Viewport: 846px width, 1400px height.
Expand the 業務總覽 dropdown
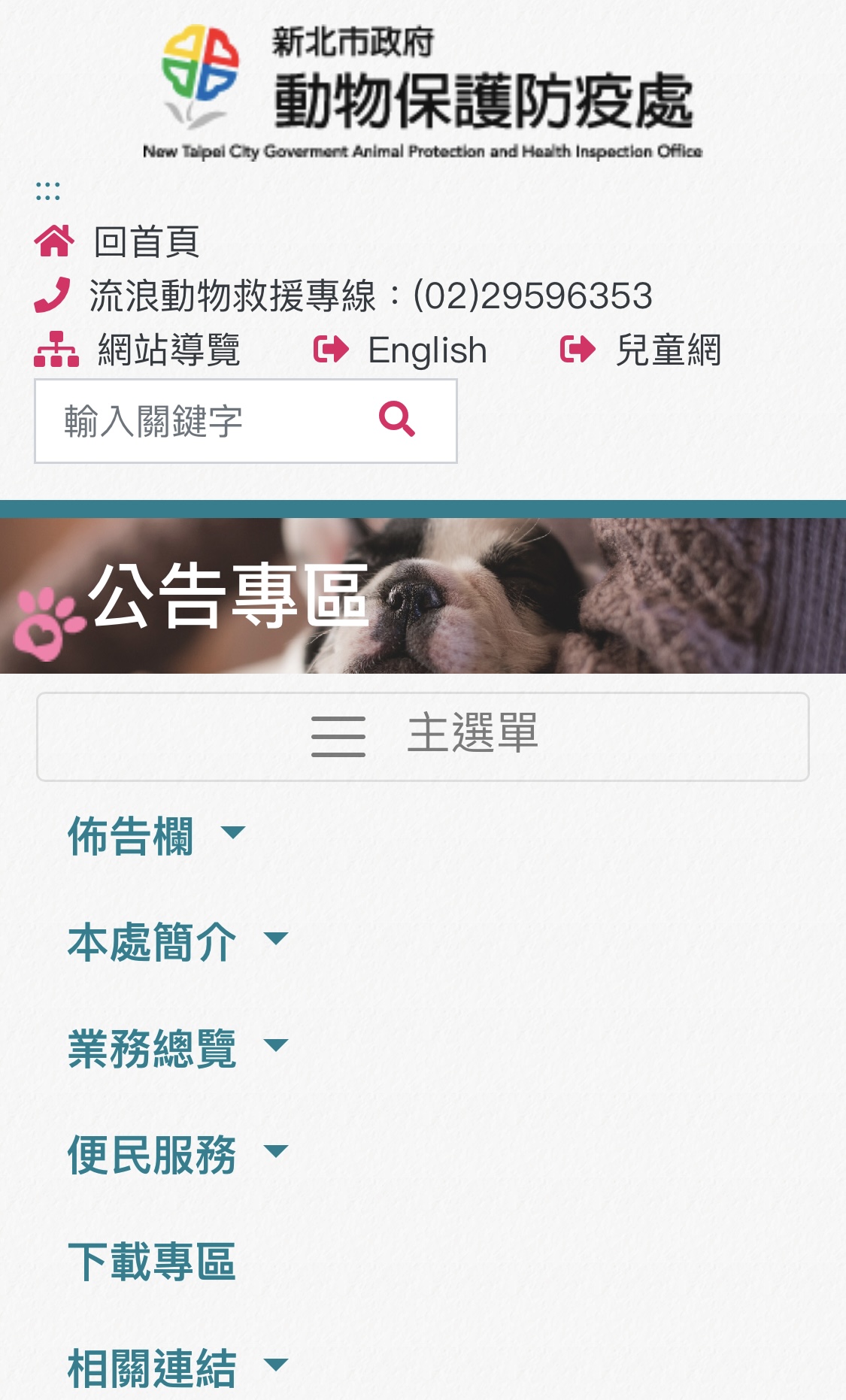click(x=177, y=1048)
